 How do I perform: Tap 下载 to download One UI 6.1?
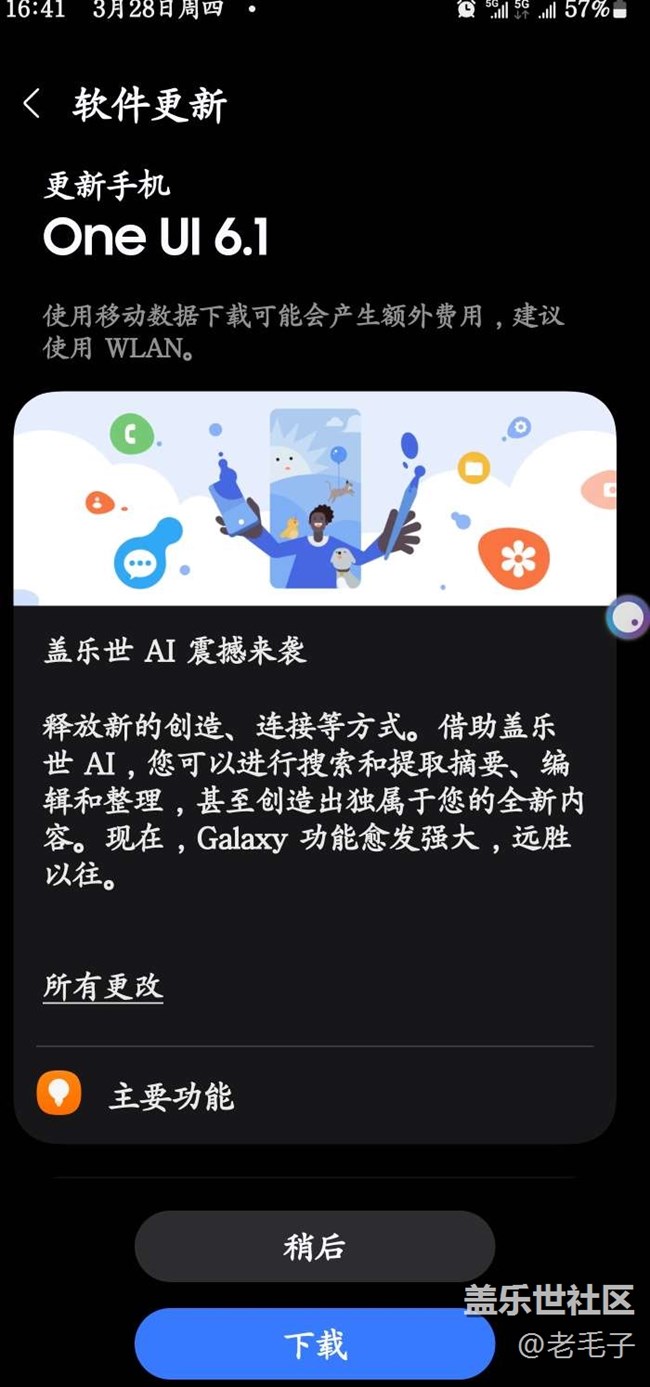click(315, 1344)
